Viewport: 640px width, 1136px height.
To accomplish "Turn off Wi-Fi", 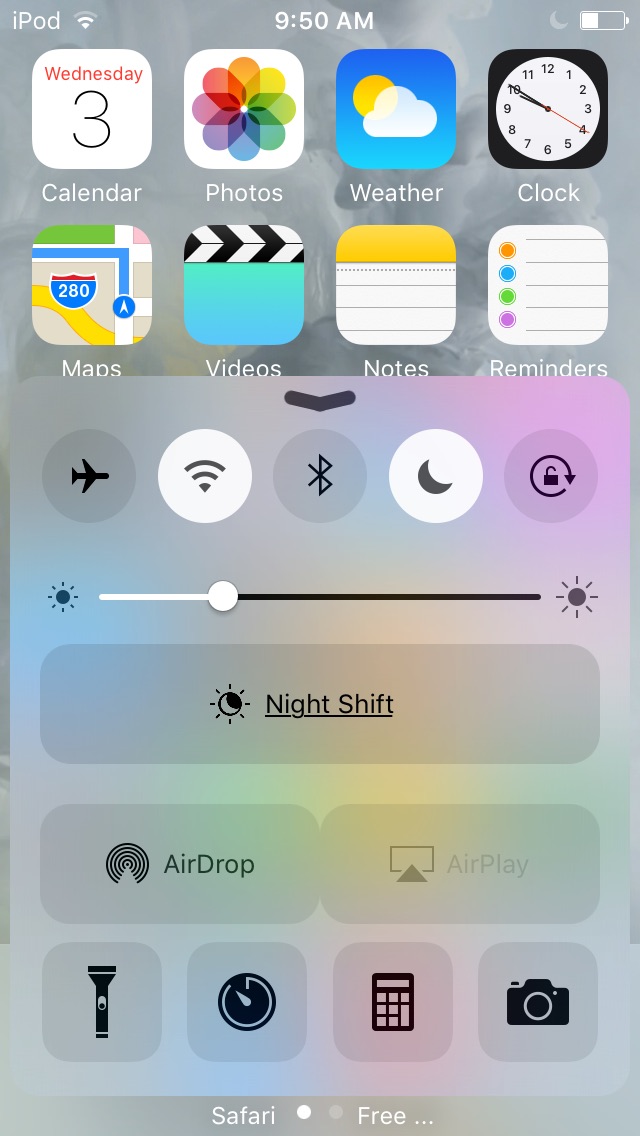I will click(205, 476).
